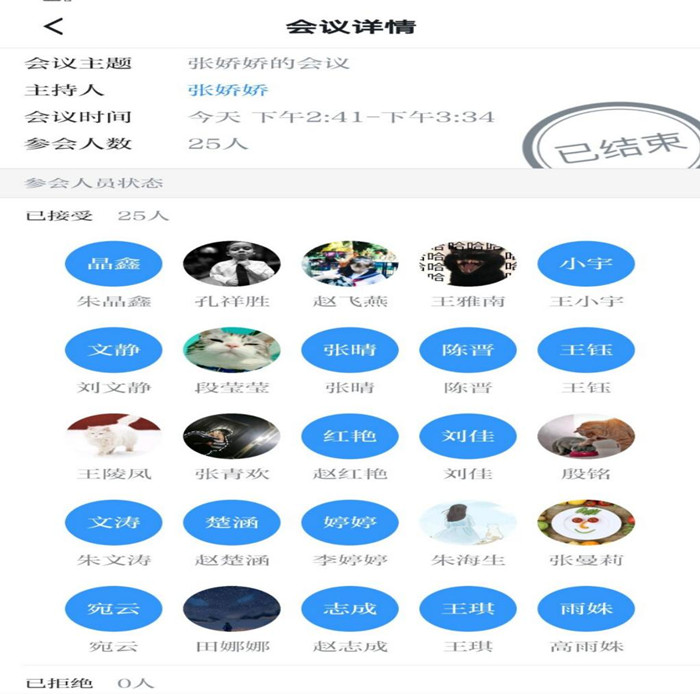Open attendee 田娜娜
Viewport: 700px width, 694px height.
232,609
